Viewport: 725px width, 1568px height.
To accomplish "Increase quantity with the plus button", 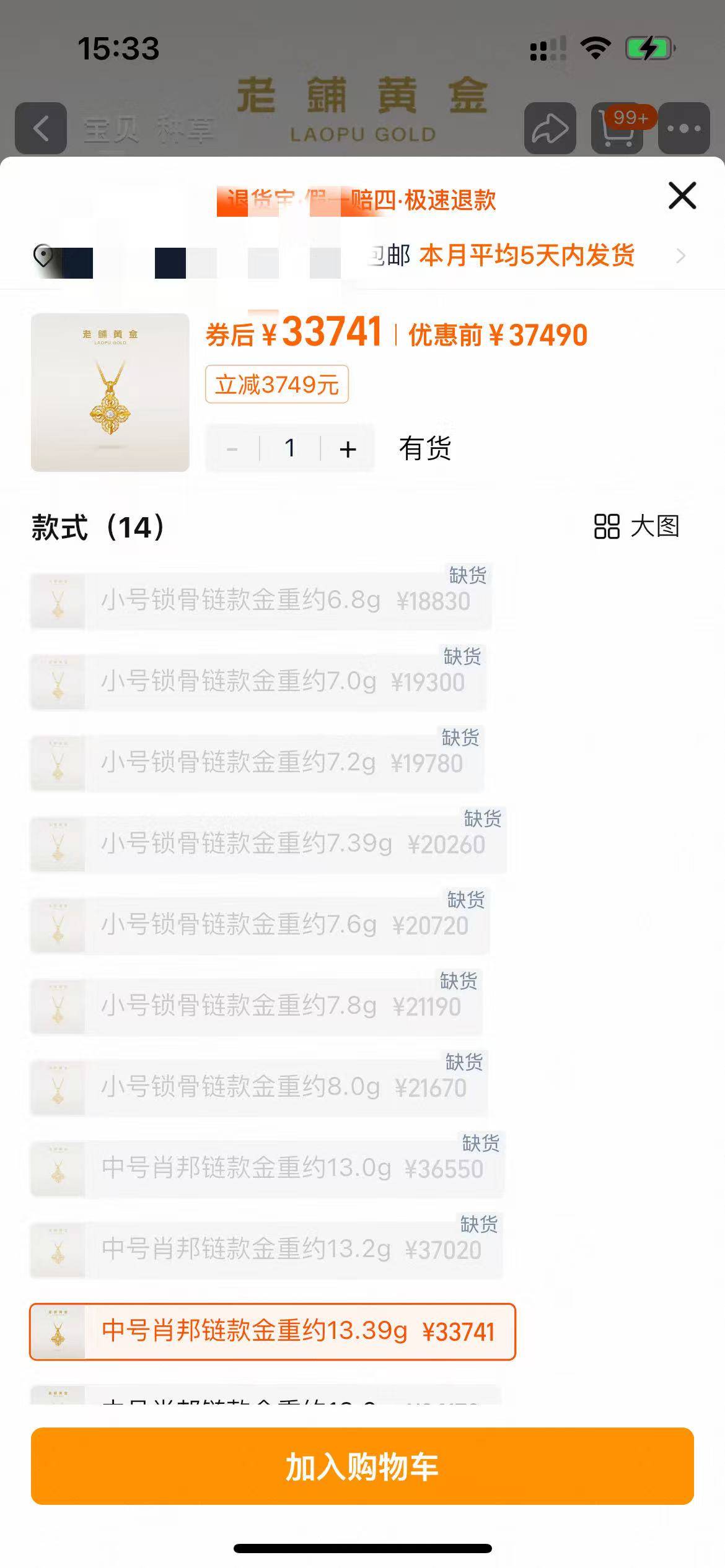I will (x=348, y=449).
